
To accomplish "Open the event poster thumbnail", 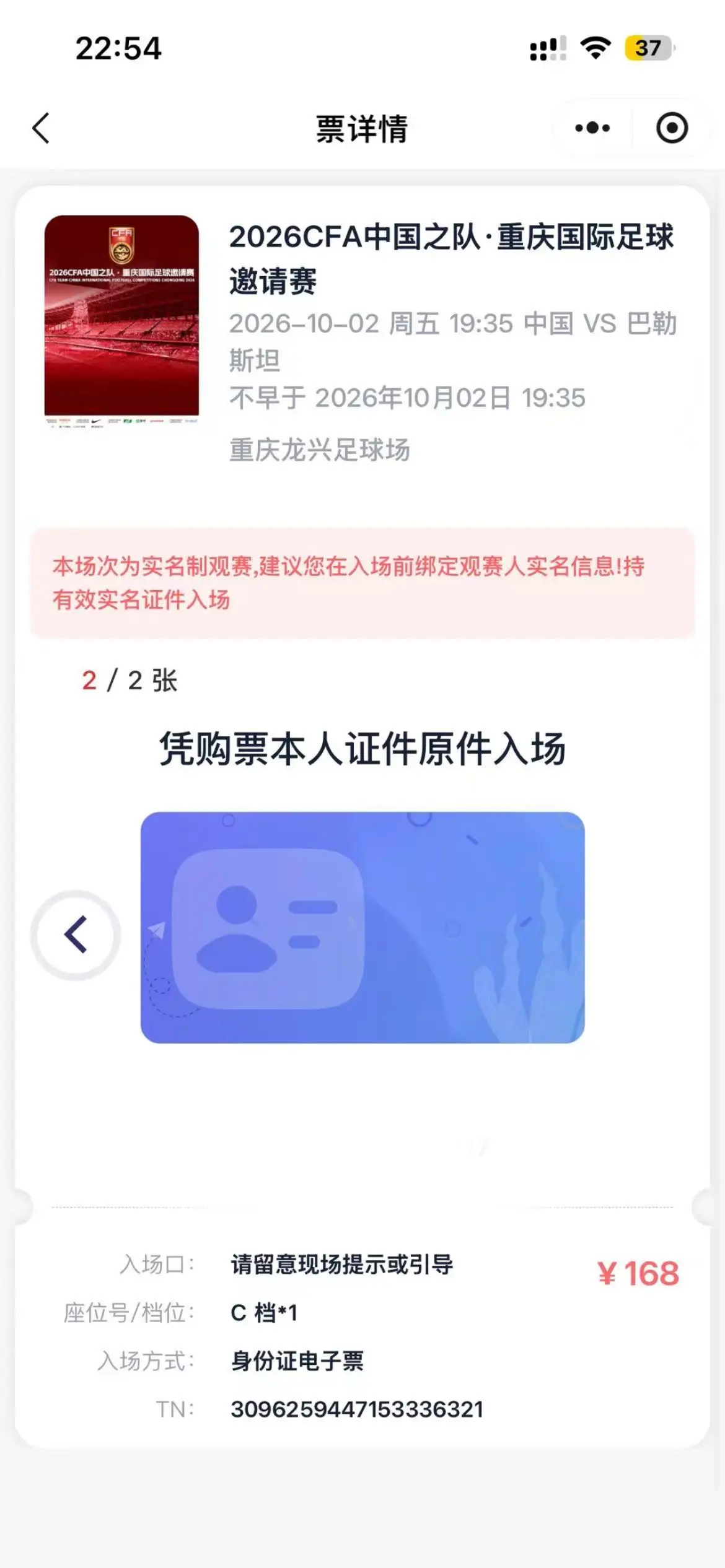I will (121, 320).
